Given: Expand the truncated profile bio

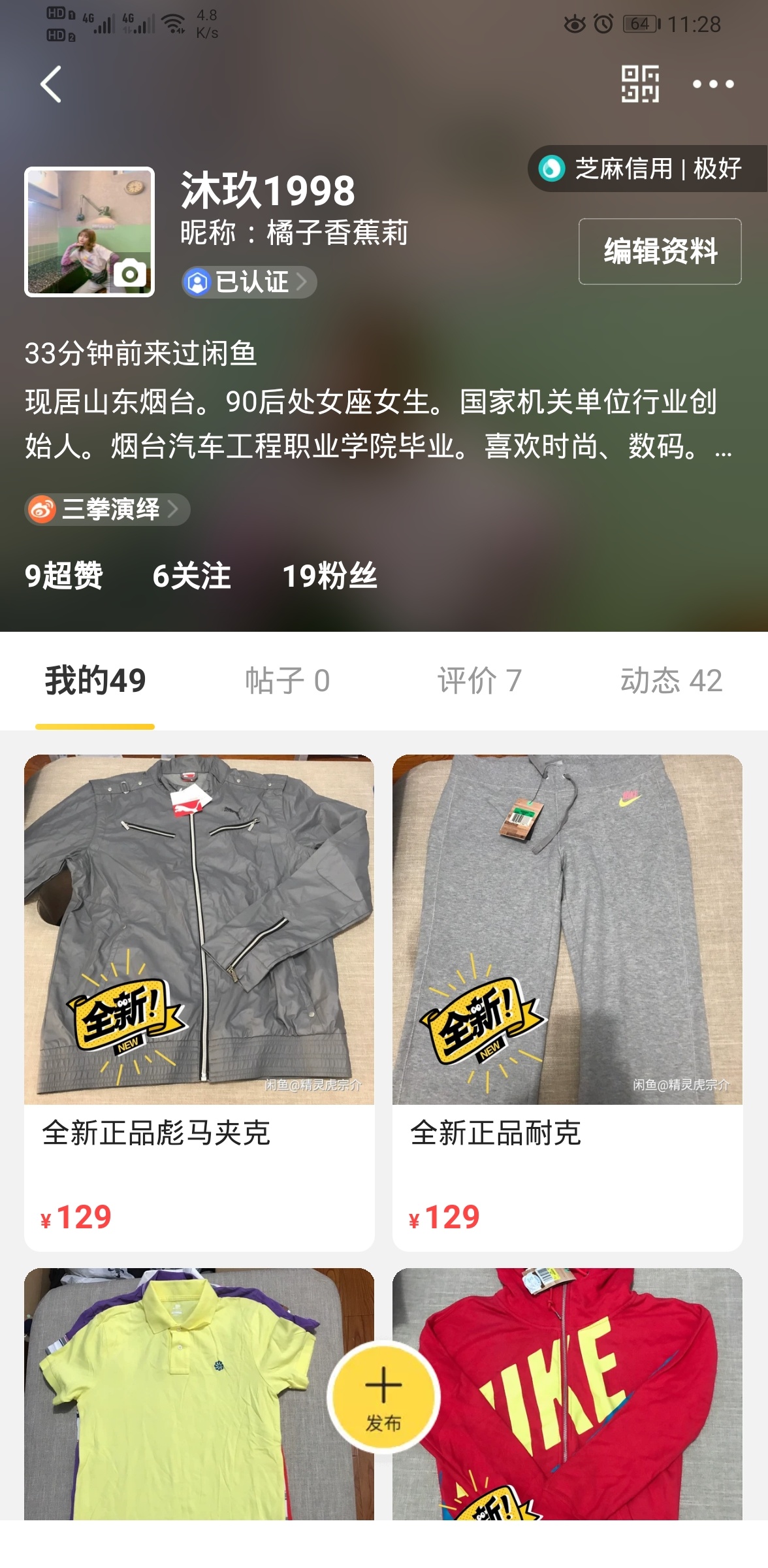Looking at the screenshot, I should pyautogui.click(x=722, y=448).
